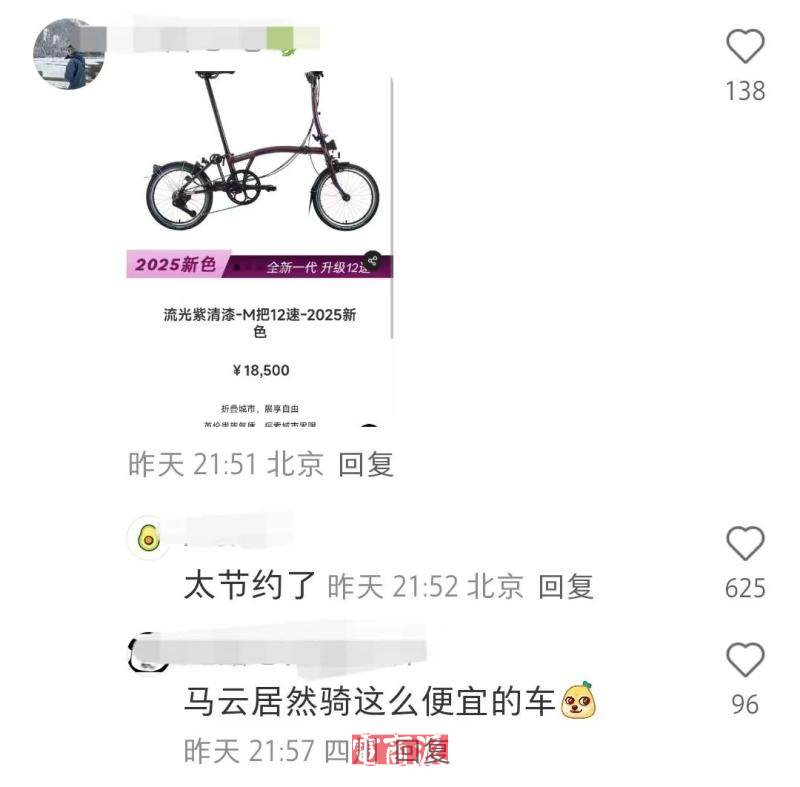Screen dimensions: 800x787
Task: Reply to the comment posted at 21:51
Action: point(366,464)
